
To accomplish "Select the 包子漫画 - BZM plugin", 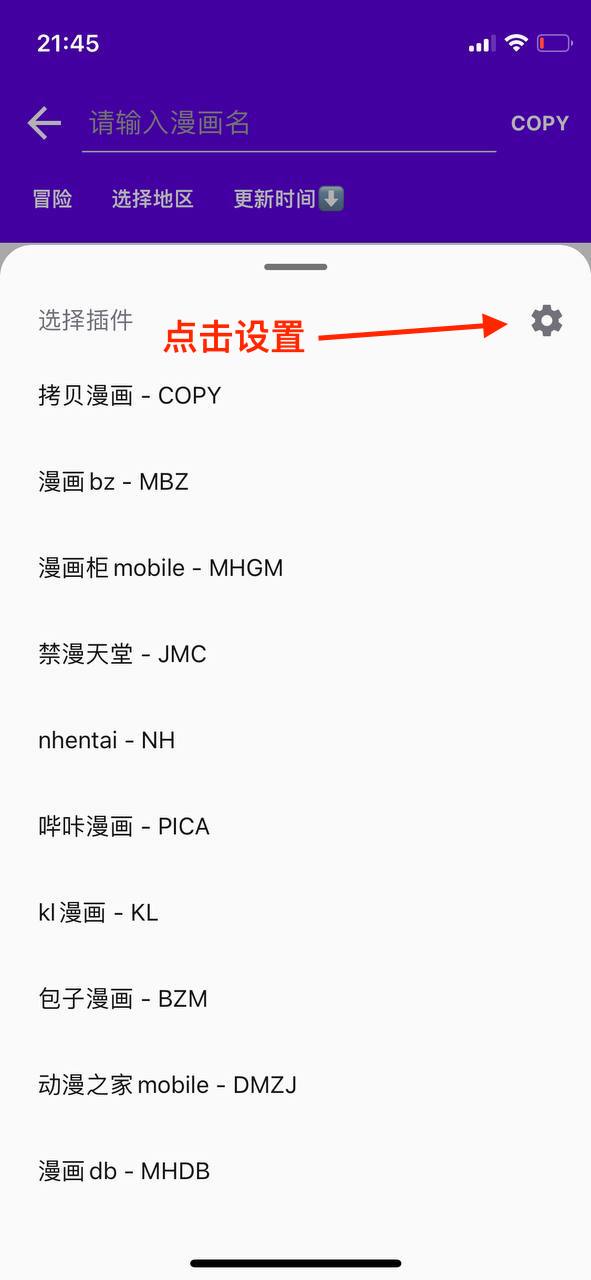I will 295,998.
